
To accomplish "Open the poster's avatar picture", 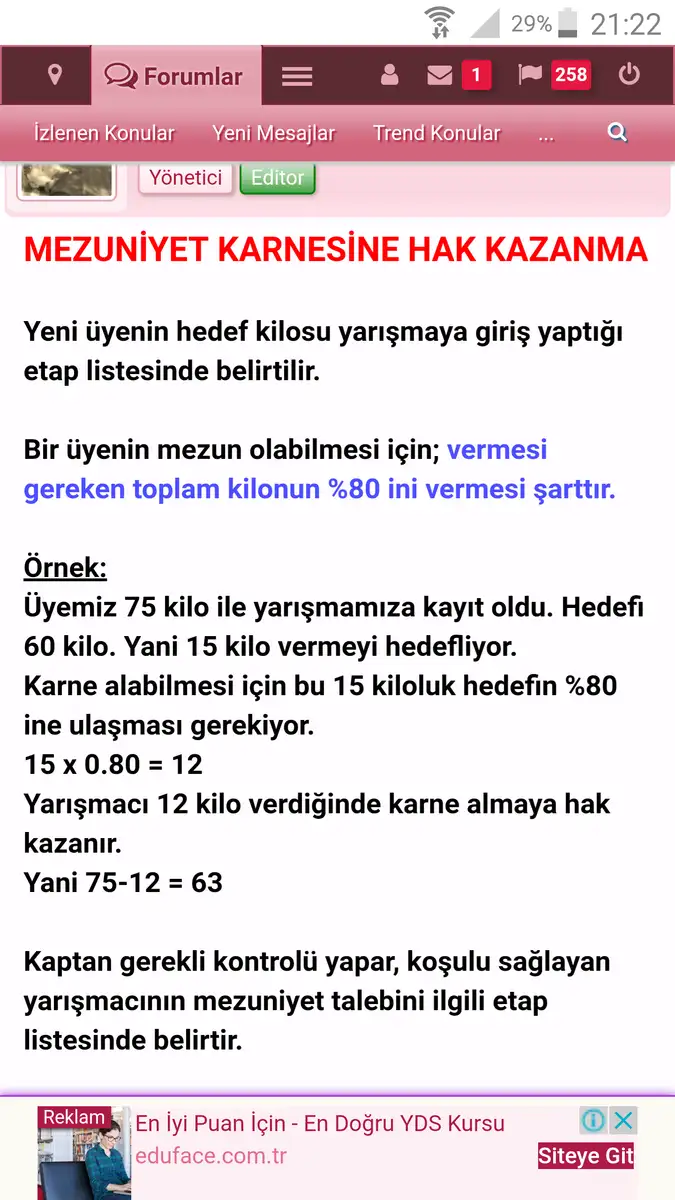I will click(x=67, y=180).
